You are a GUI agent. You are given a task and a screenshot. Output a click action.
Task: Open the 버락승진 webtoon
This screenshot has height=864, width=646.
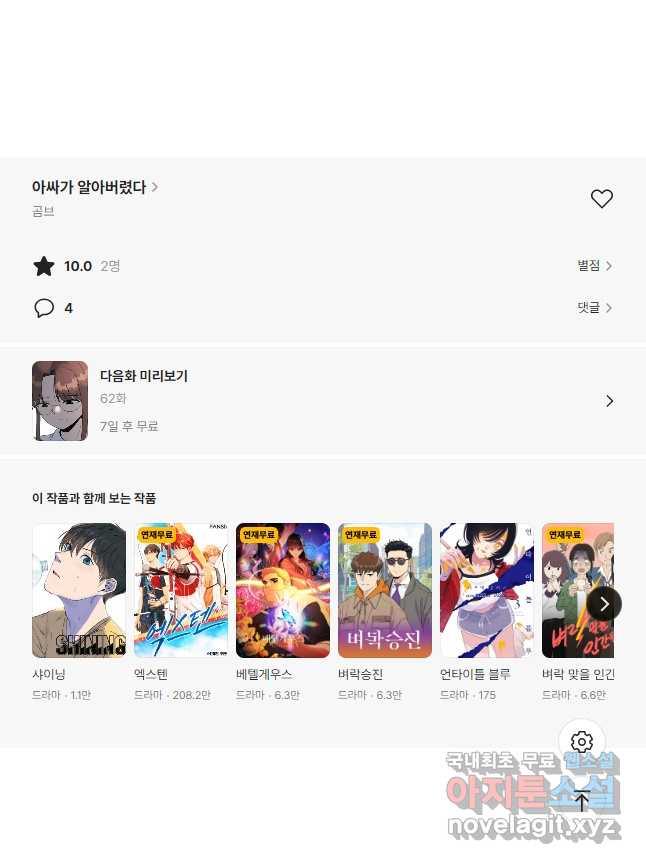point(385,591)
